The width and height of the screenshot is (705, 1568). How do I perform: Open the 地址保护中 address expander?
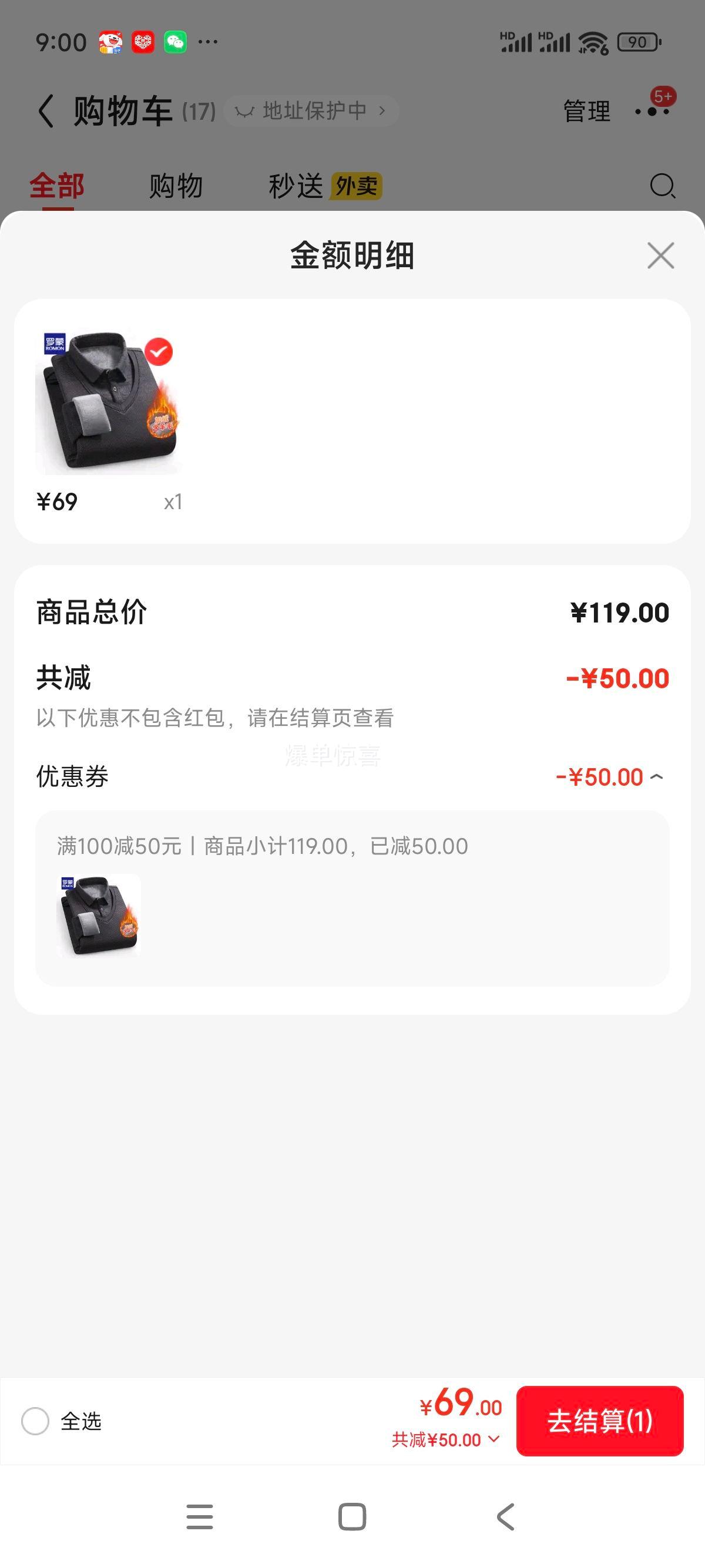314,110
